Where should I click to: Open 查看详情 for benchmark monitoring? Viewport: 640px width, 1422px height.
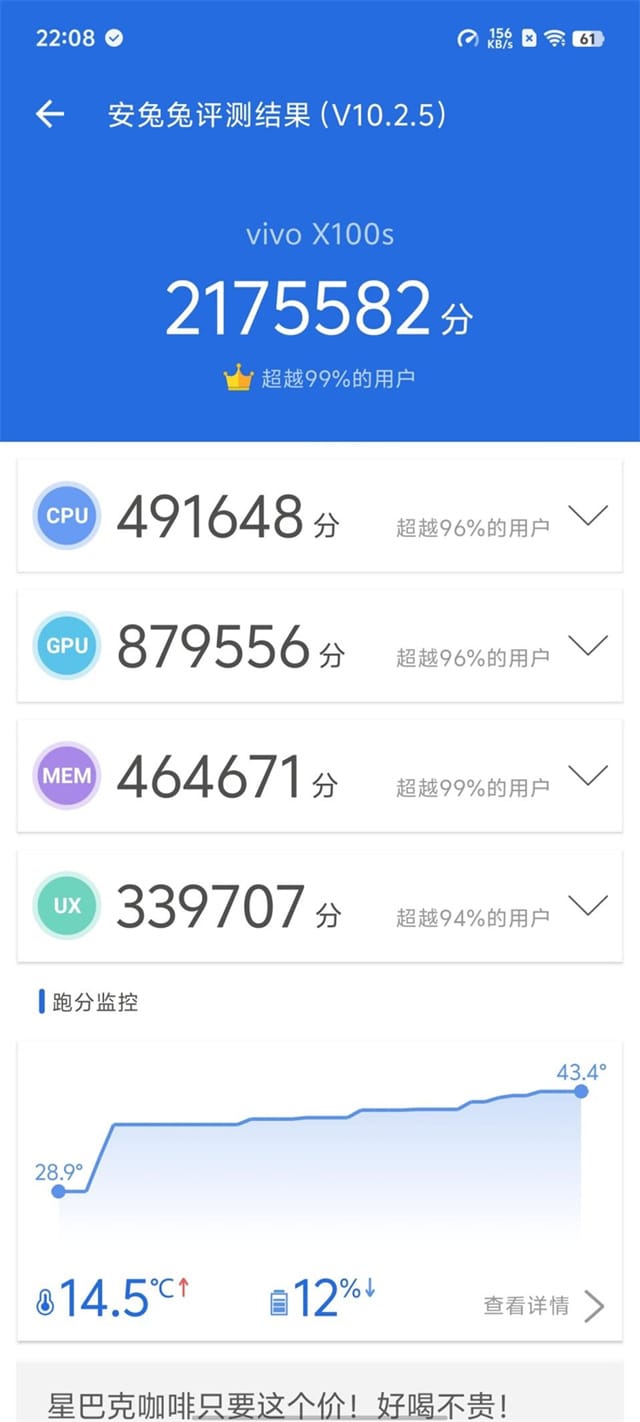tap(543, 1305)
